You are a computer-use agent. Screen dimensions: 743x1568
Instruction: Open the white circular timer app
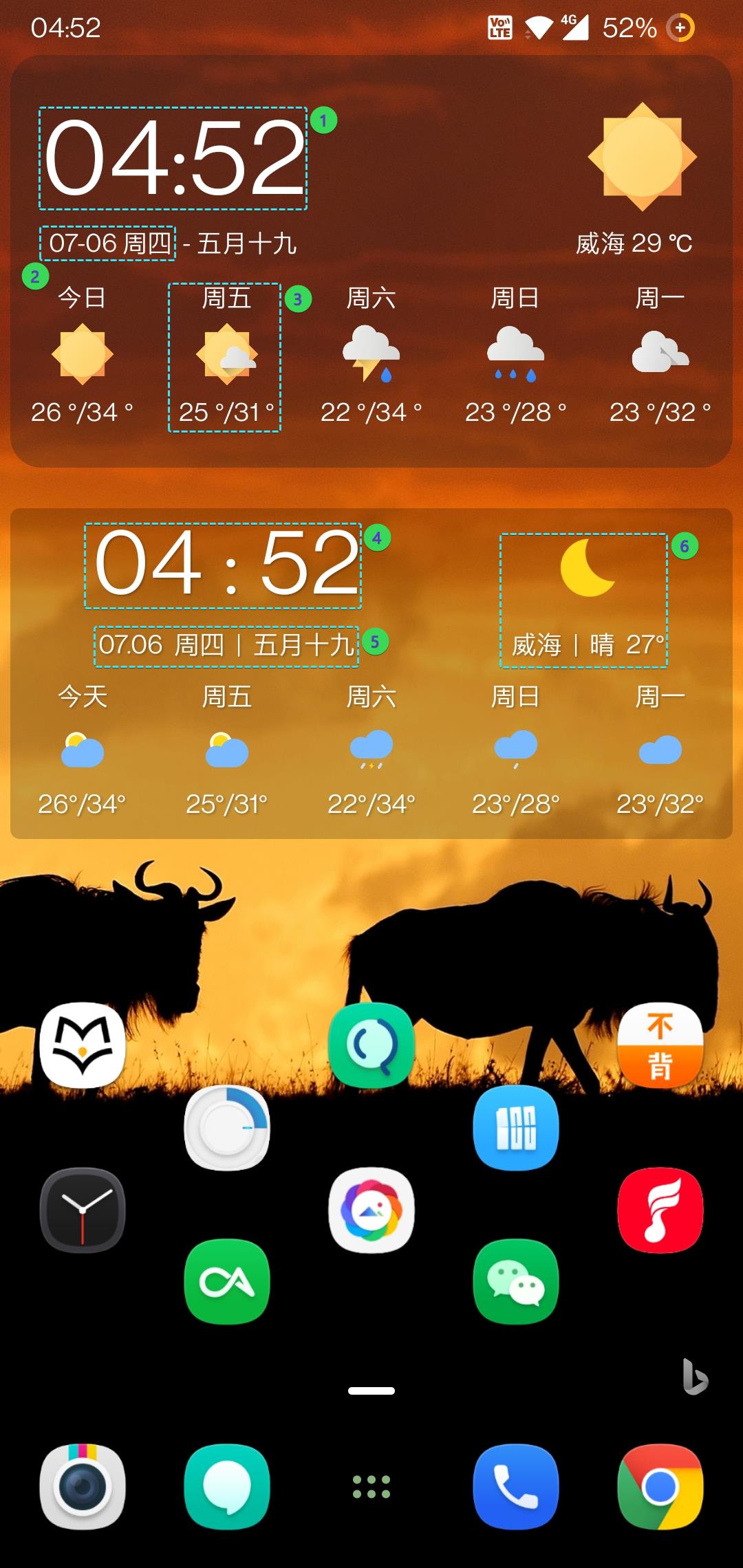[x=226, y=1128]
